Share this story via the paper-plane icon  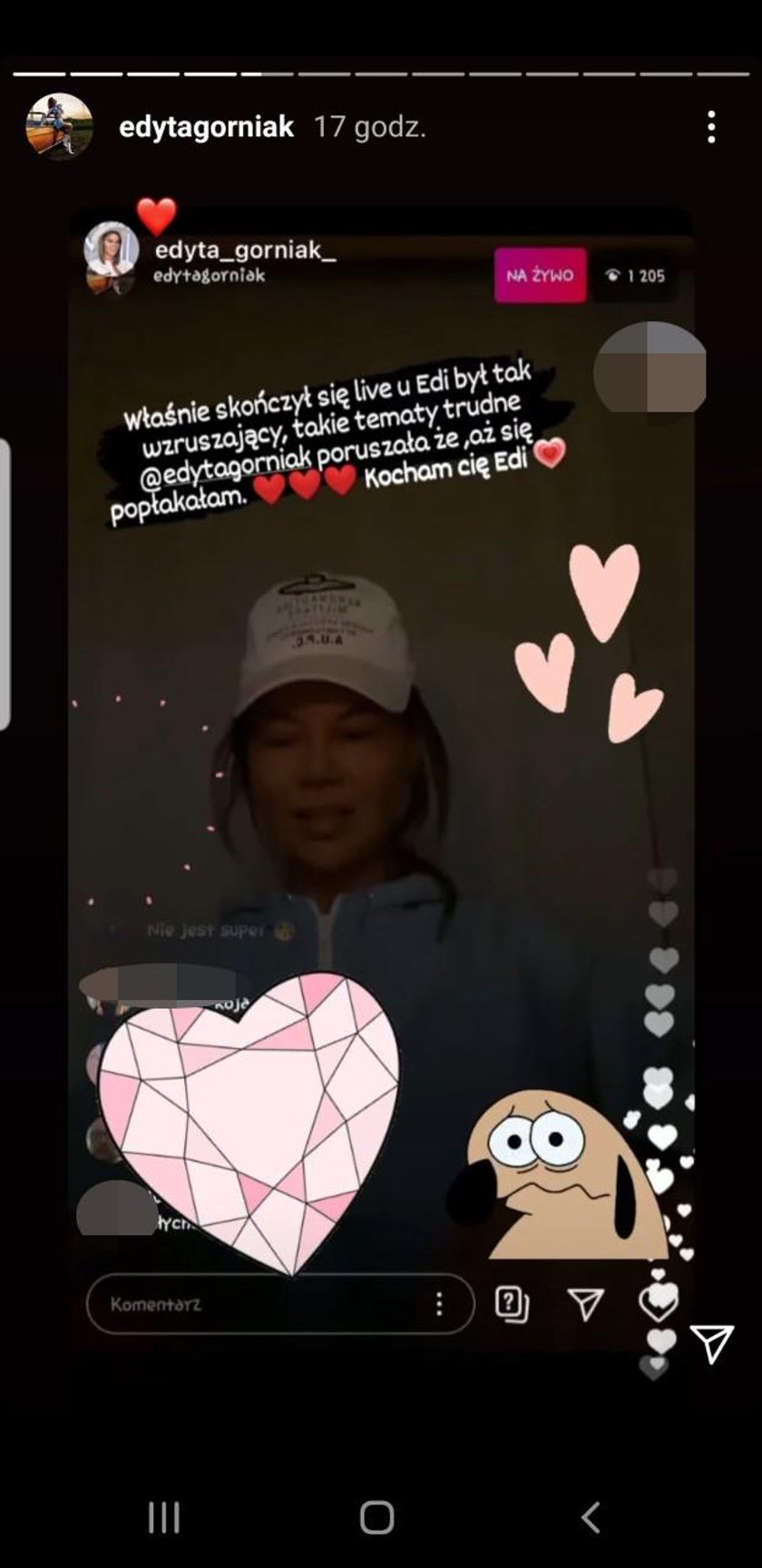[x=711, y=1344]
